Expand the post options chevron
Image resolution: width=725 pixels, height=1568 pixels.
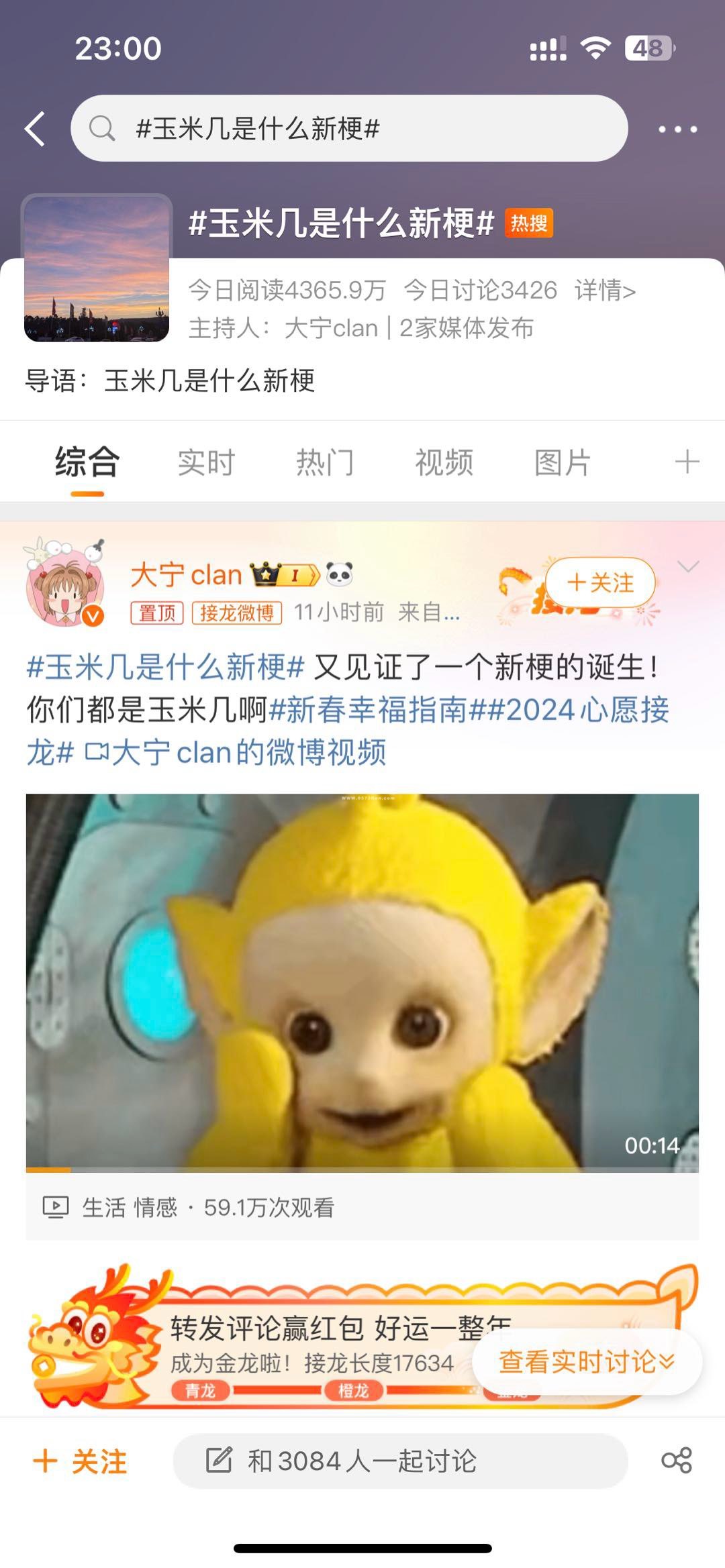coord(688,567)
